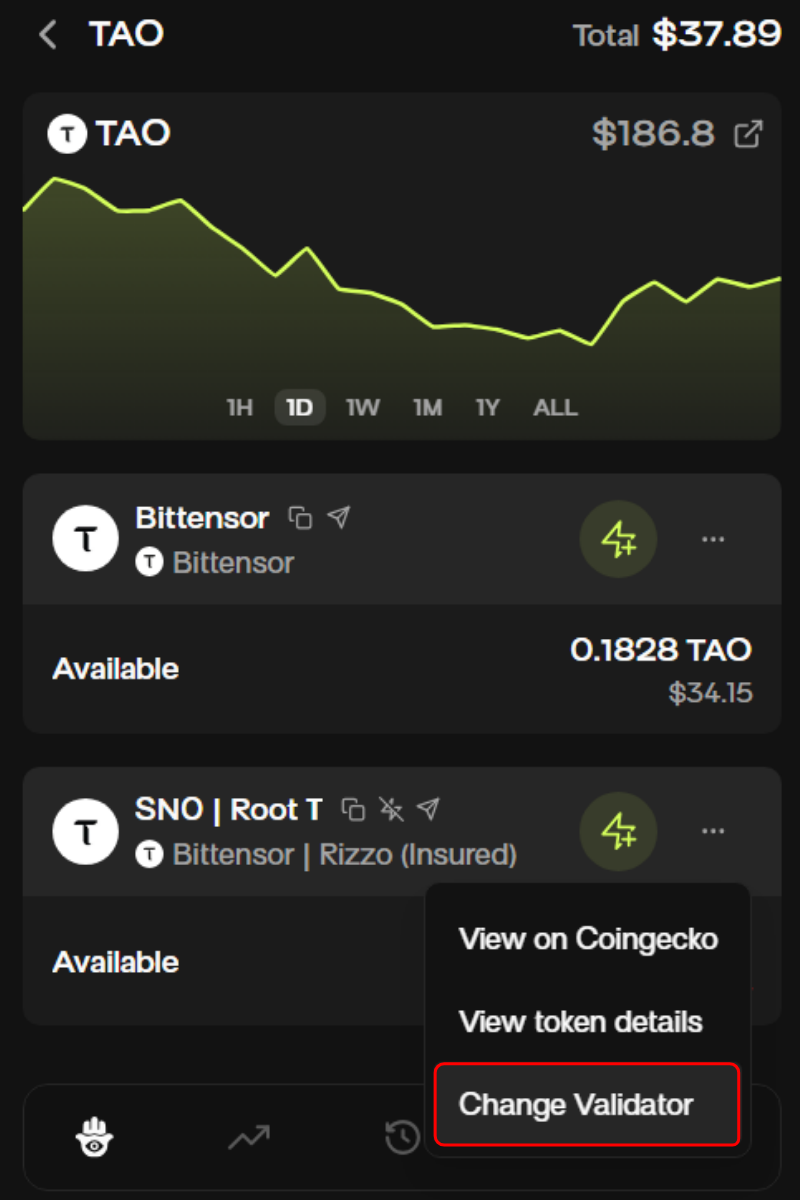Send from the SN0 Root T position

point(428,809)
